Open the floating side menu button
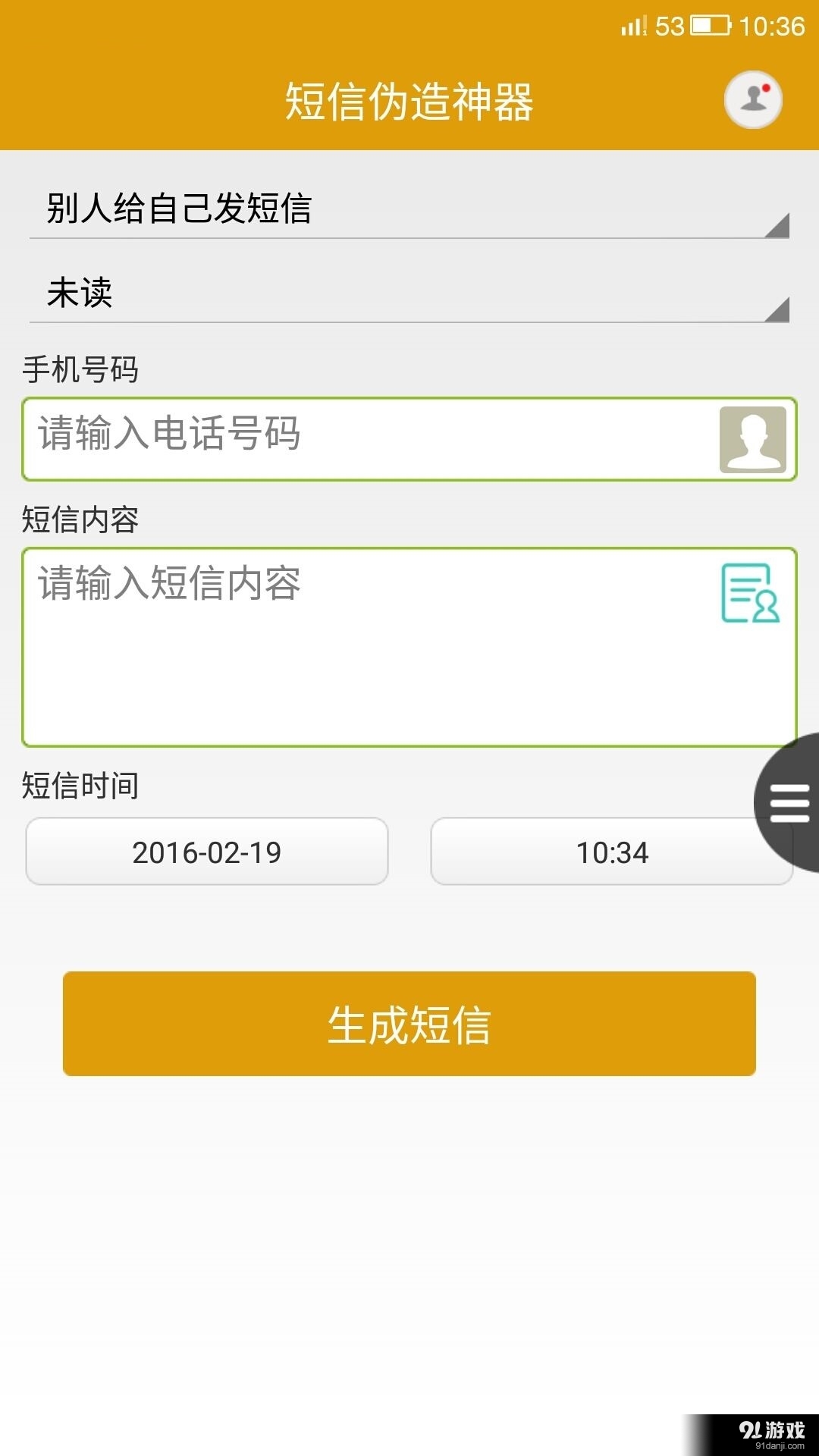Image resolution: width=819 pixels, height=1456 pixels. coord(789,803)
